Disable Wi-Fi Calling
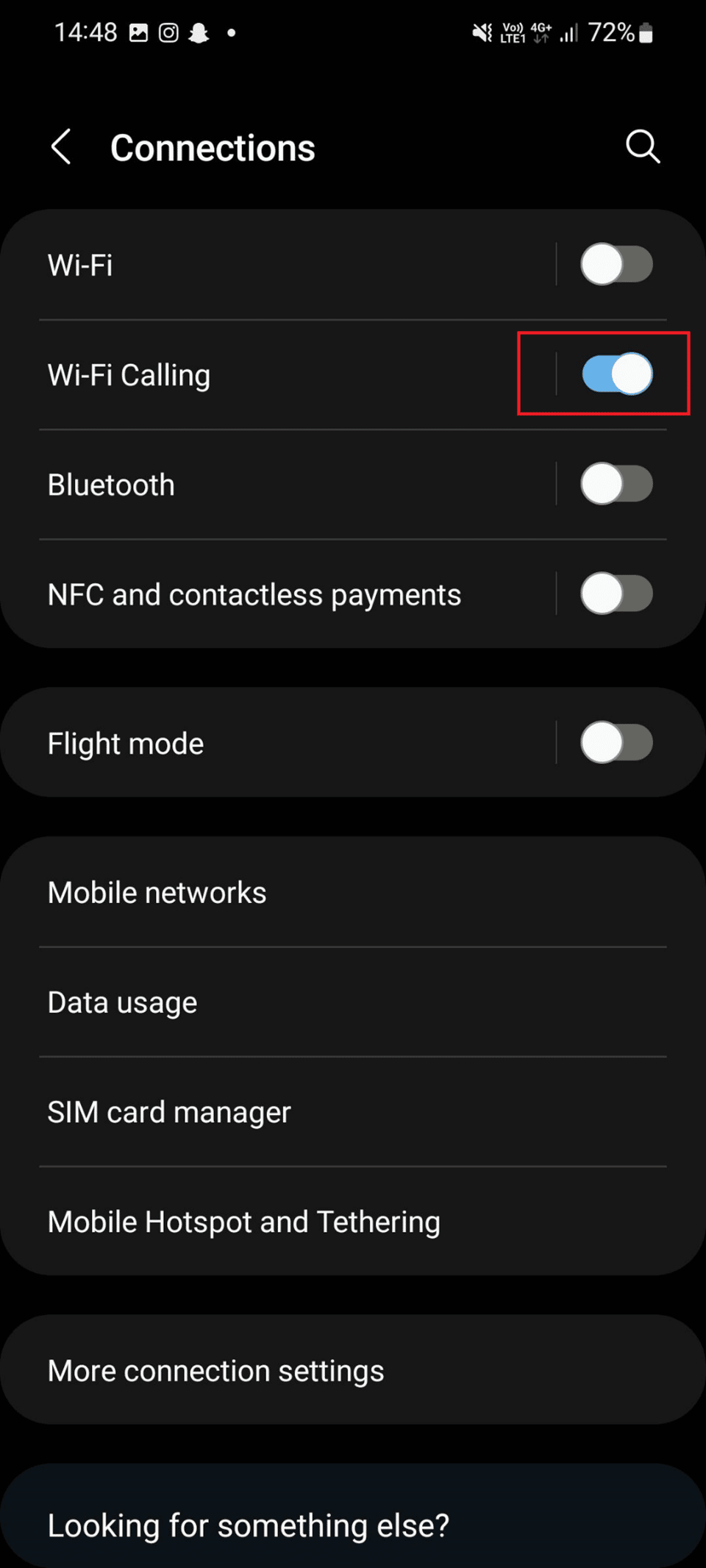The width and height of the screenshot is (706, 1568). point(617,374)
